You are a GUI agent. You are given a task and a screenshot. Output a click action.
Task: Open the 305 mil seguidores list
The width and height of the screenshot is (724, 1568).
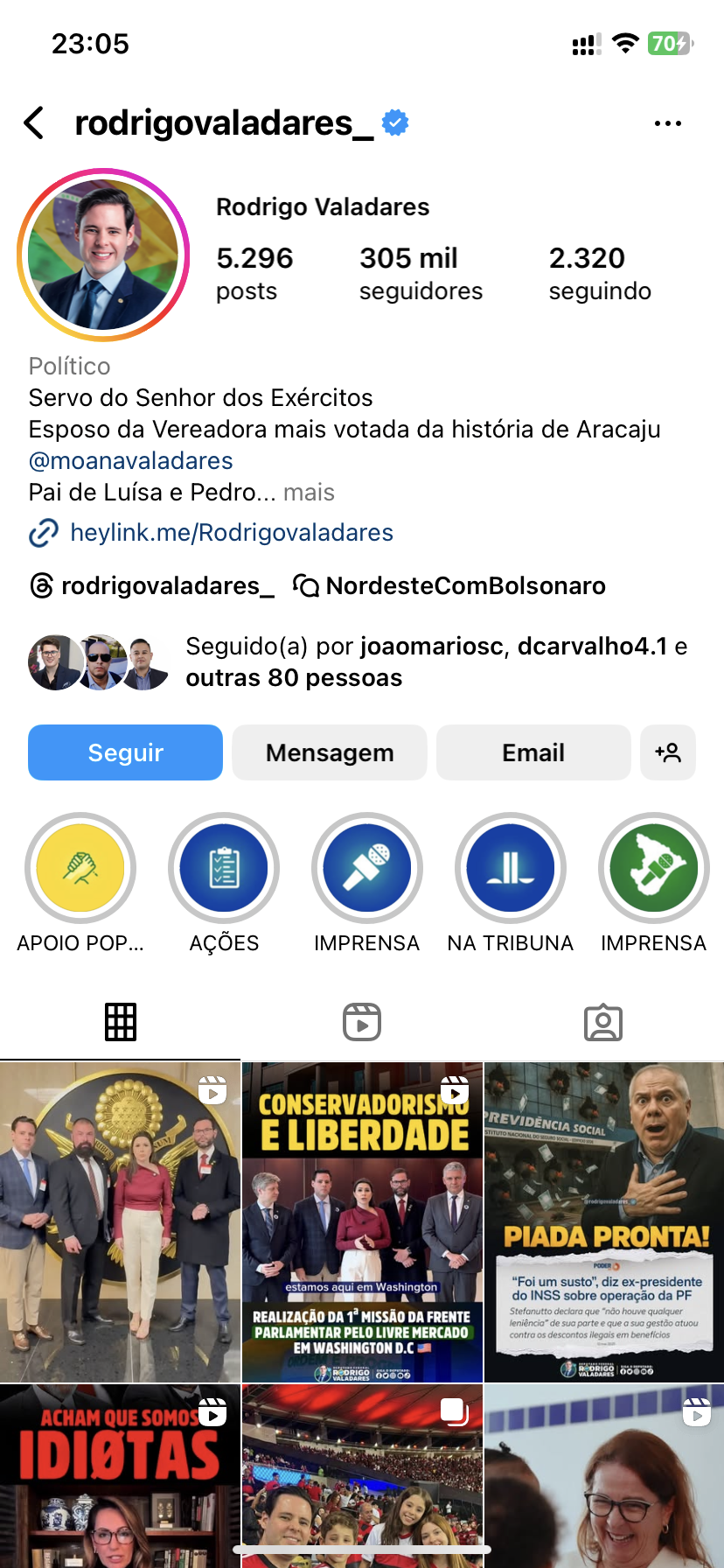pyautogui.click(x=420, y=273)
